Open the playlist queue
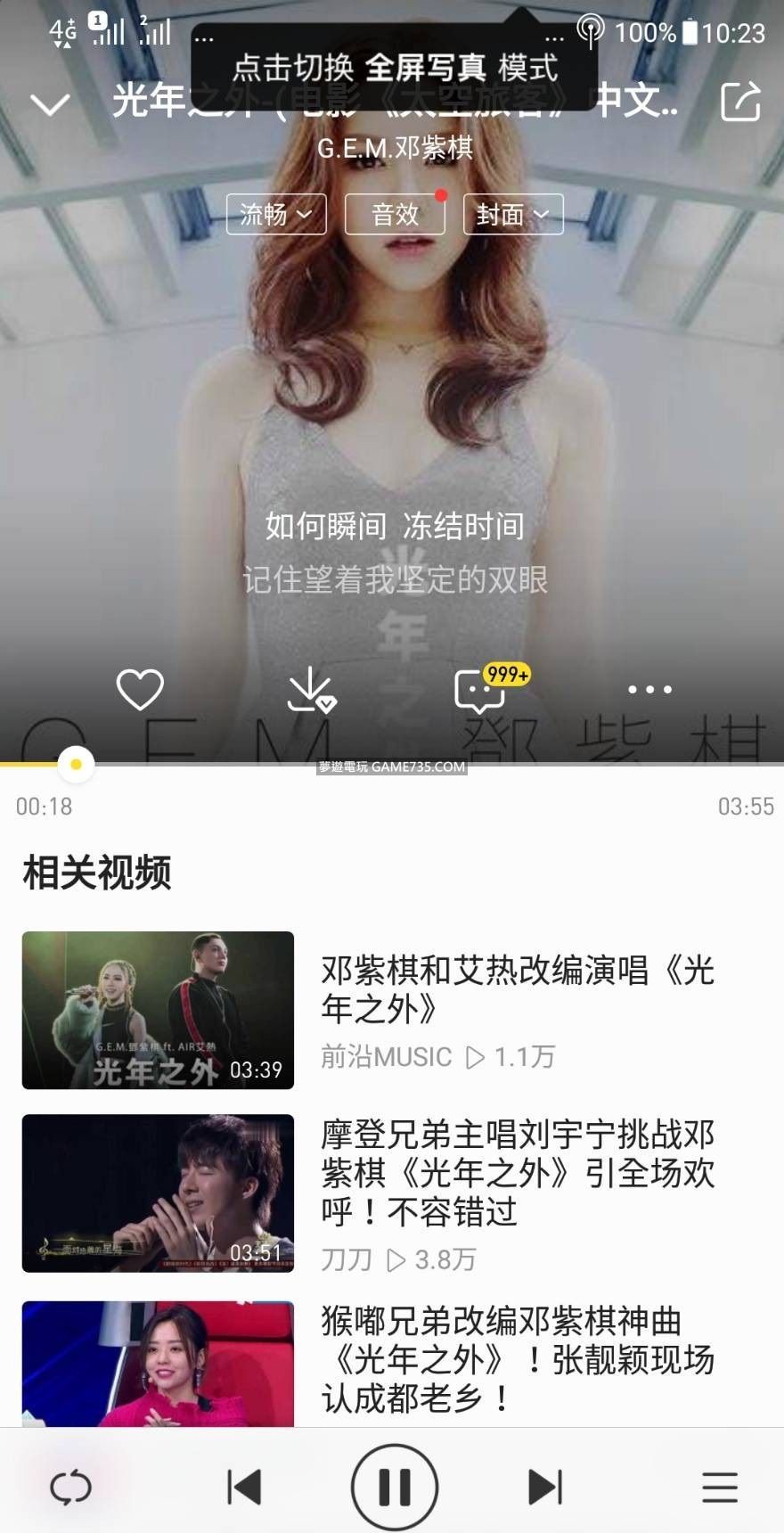Screen dimensions: 784x1533 pyautogui.click(x=719, y=1487)
